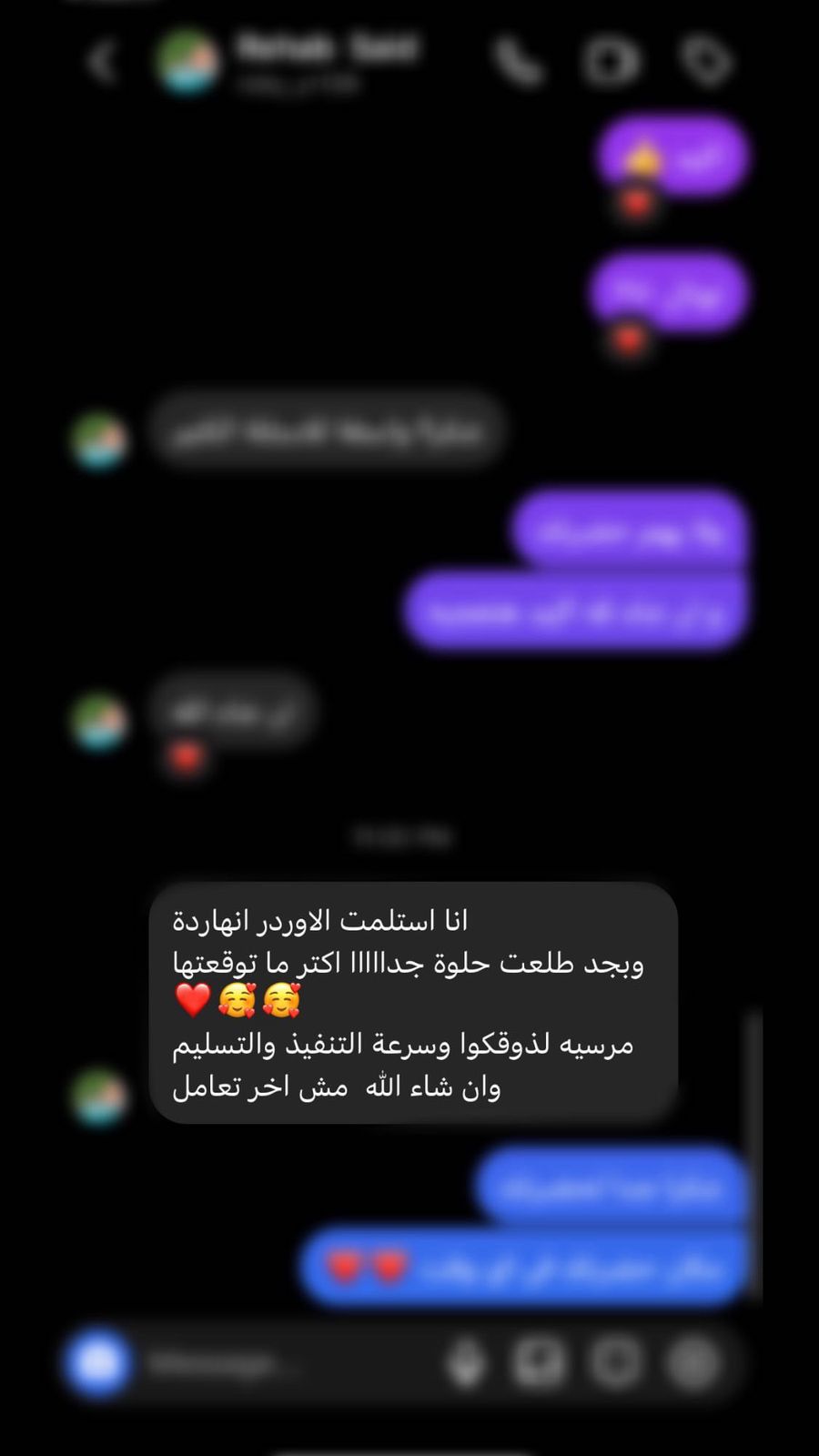The image size is (819, 1456).
Task: Open the contact's profile from the header
Action: (187, 62)
